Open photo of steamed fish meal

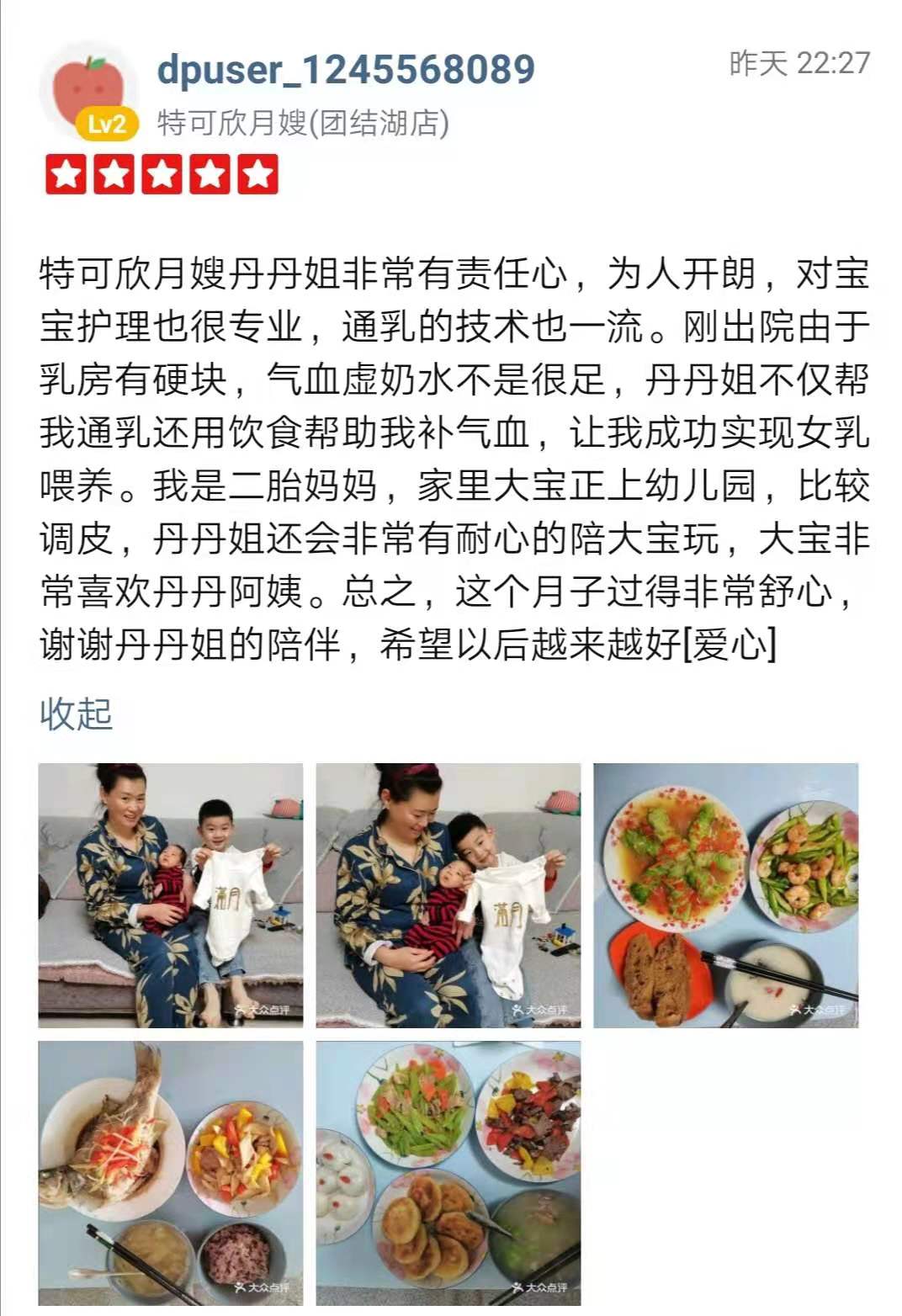click(170, 1173)
